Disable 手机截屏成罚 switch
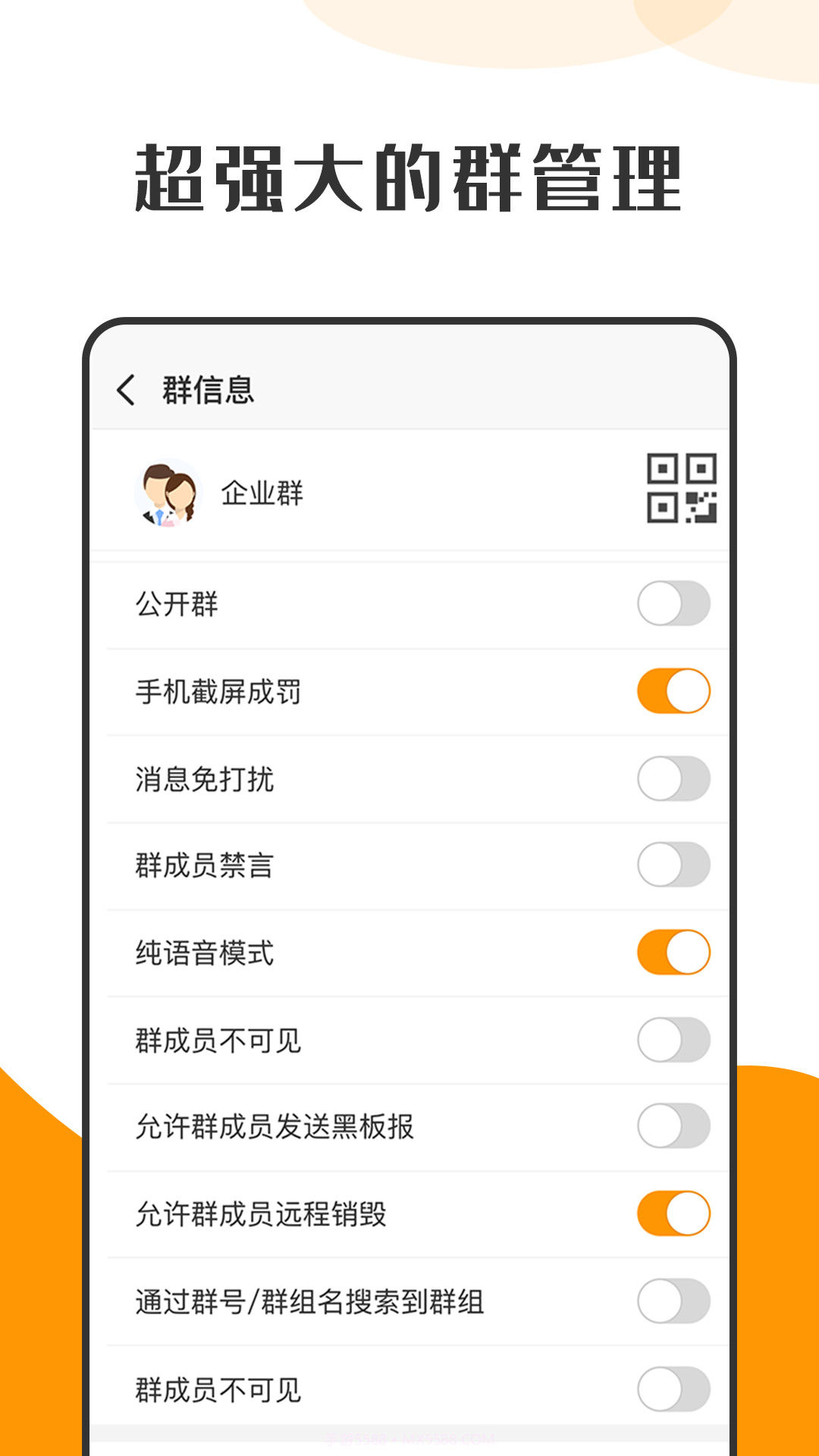This screenshot has width=819, height=1456. tap(673, 689)
